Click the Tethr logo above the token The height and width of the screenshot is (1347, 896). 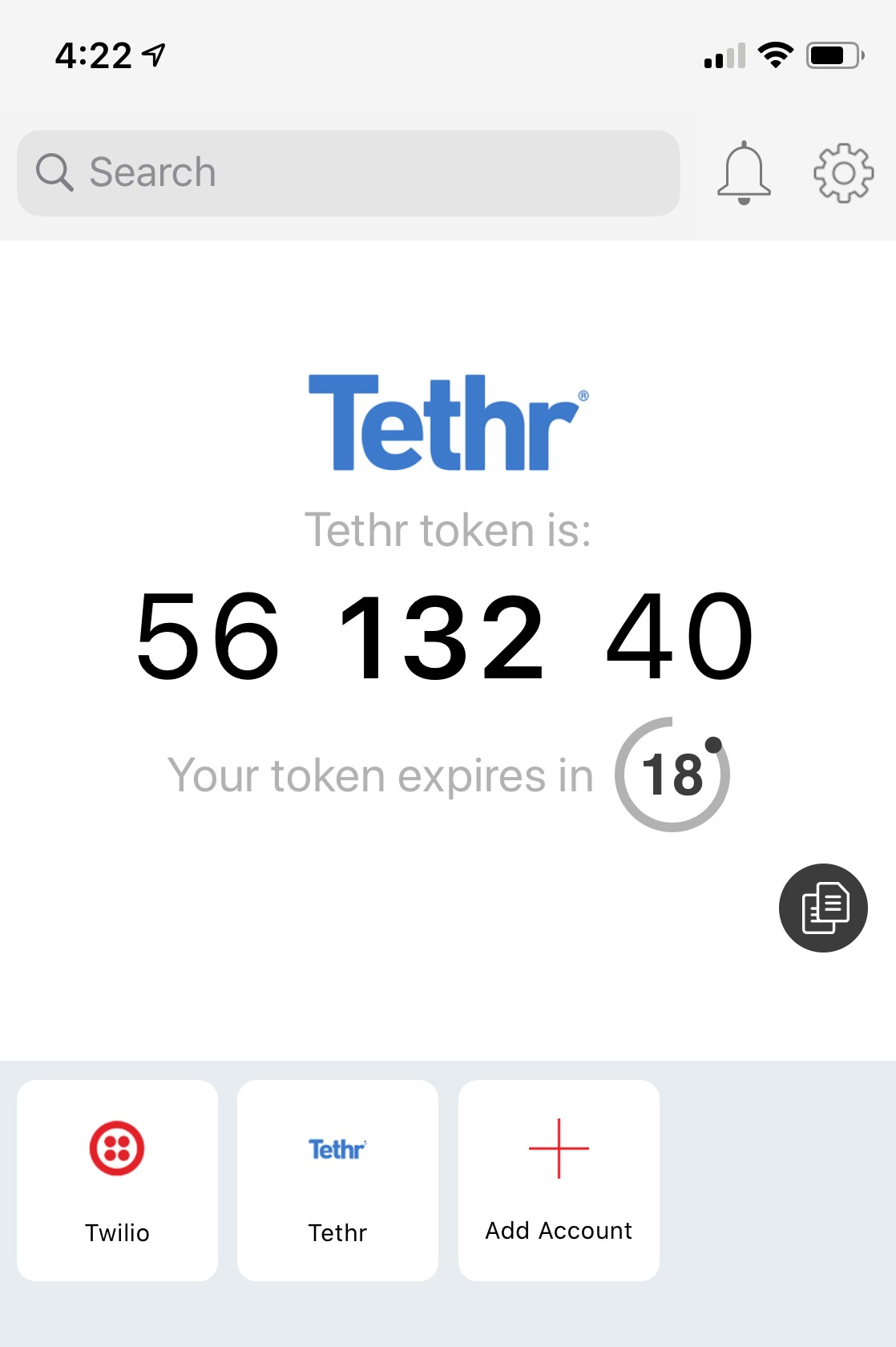pos(447,423)
